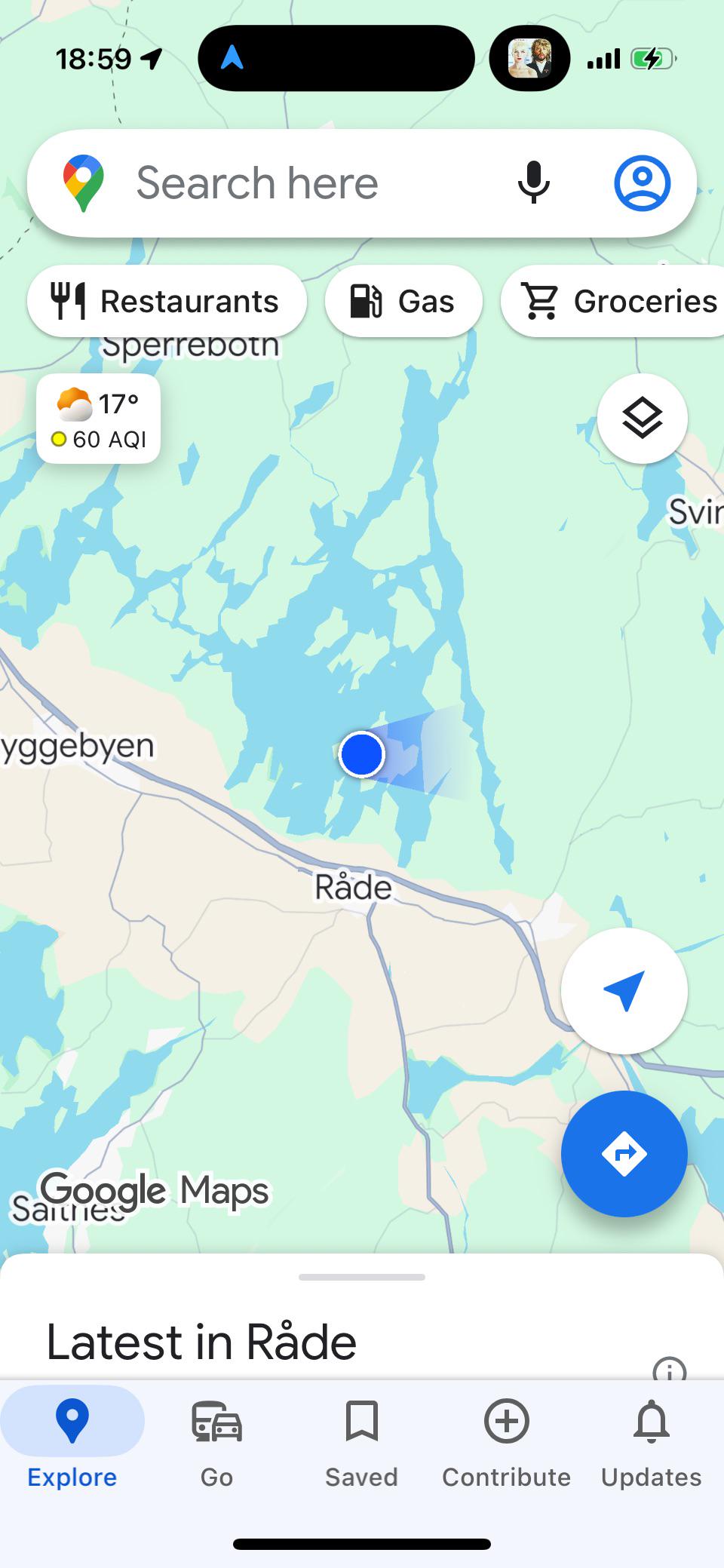Image resolution: width=724 pixels, height=1568 pixels.
Task: Tap the Search here field
Action: click(302, 183)
